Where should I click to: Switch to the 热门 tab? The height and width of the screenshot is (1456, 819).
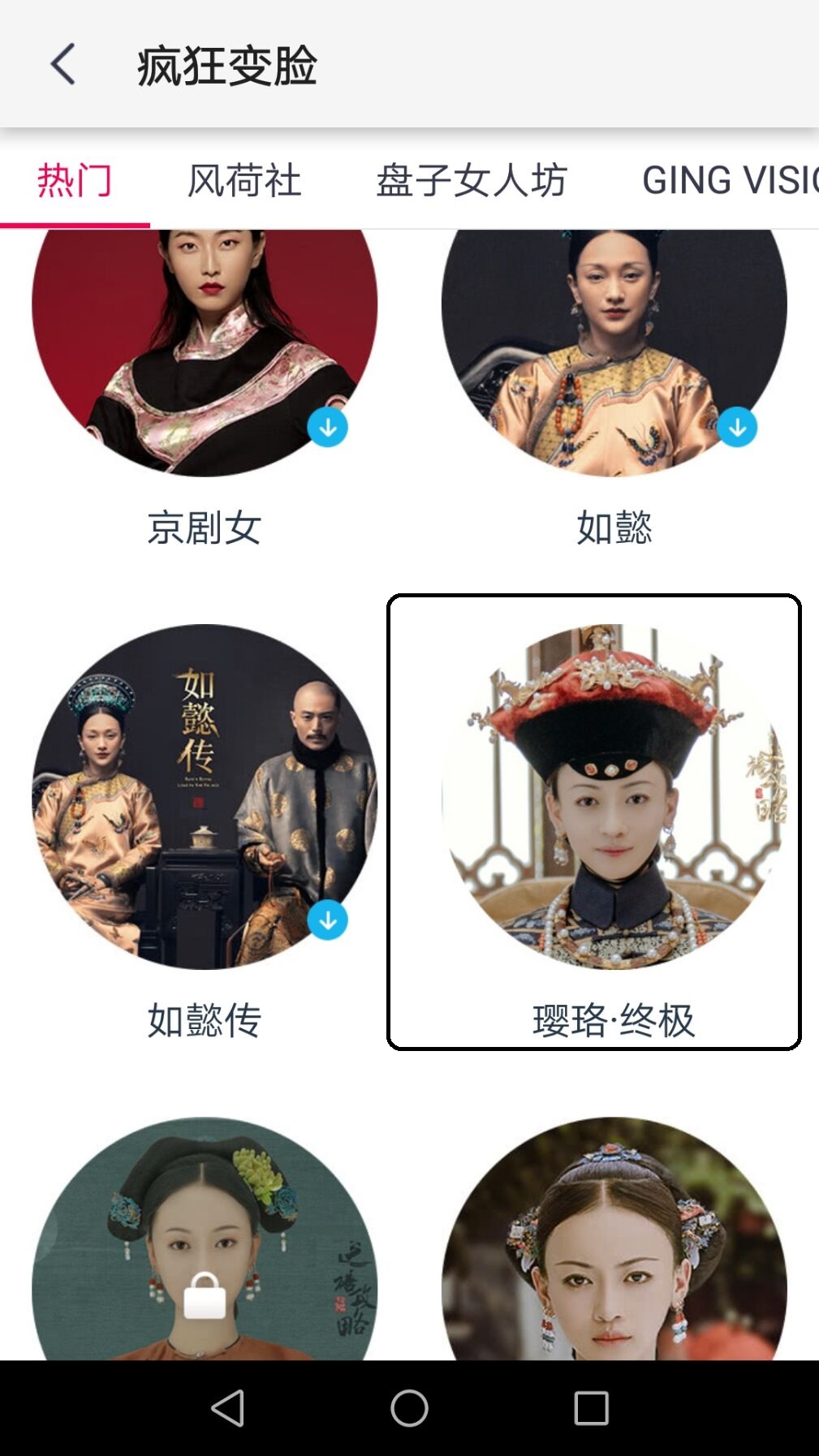[x=75, y=181]
